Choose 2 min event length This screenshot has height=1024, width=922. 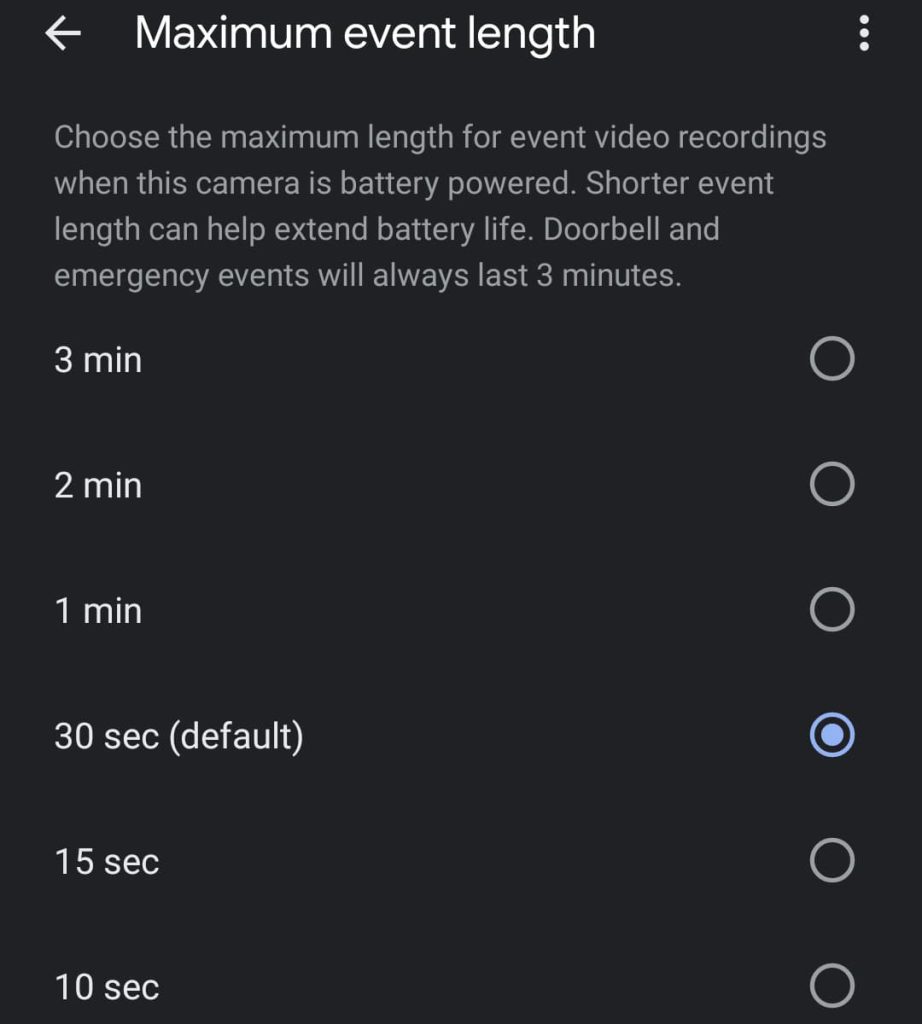point(831,485)
